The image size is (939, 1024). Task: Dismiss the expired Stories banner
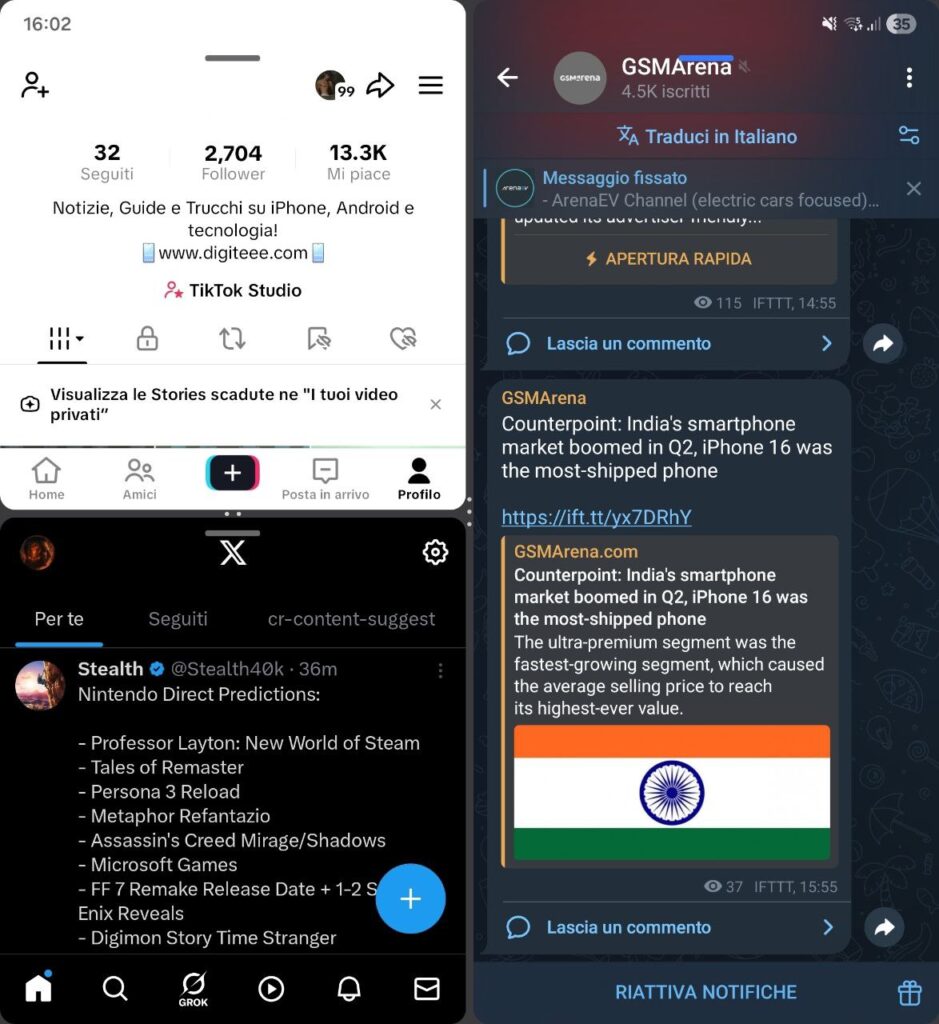pyautogui.click(x=435, y=404)
